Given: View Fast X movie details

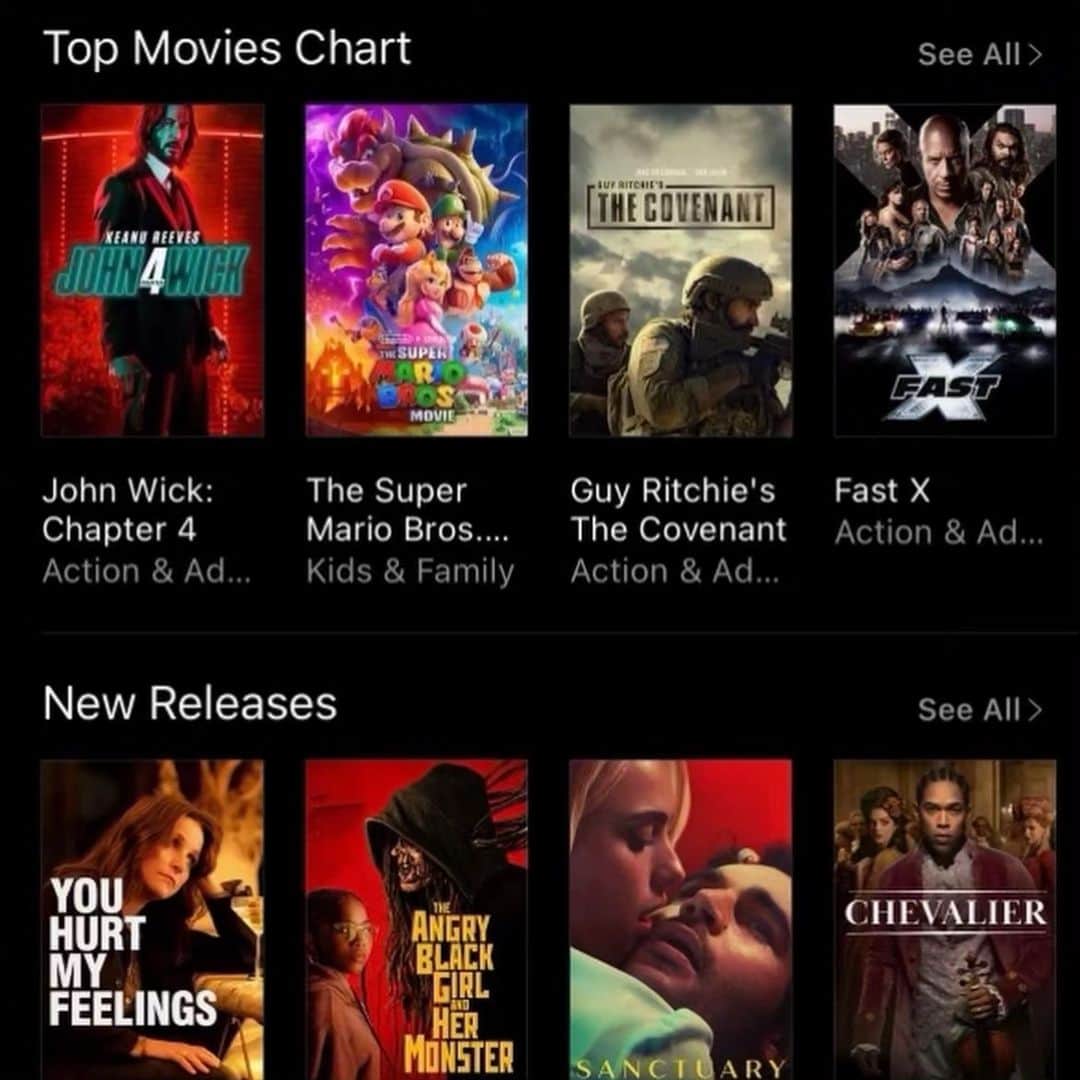Looking at the screenshot, I should [x=944, y=270].
